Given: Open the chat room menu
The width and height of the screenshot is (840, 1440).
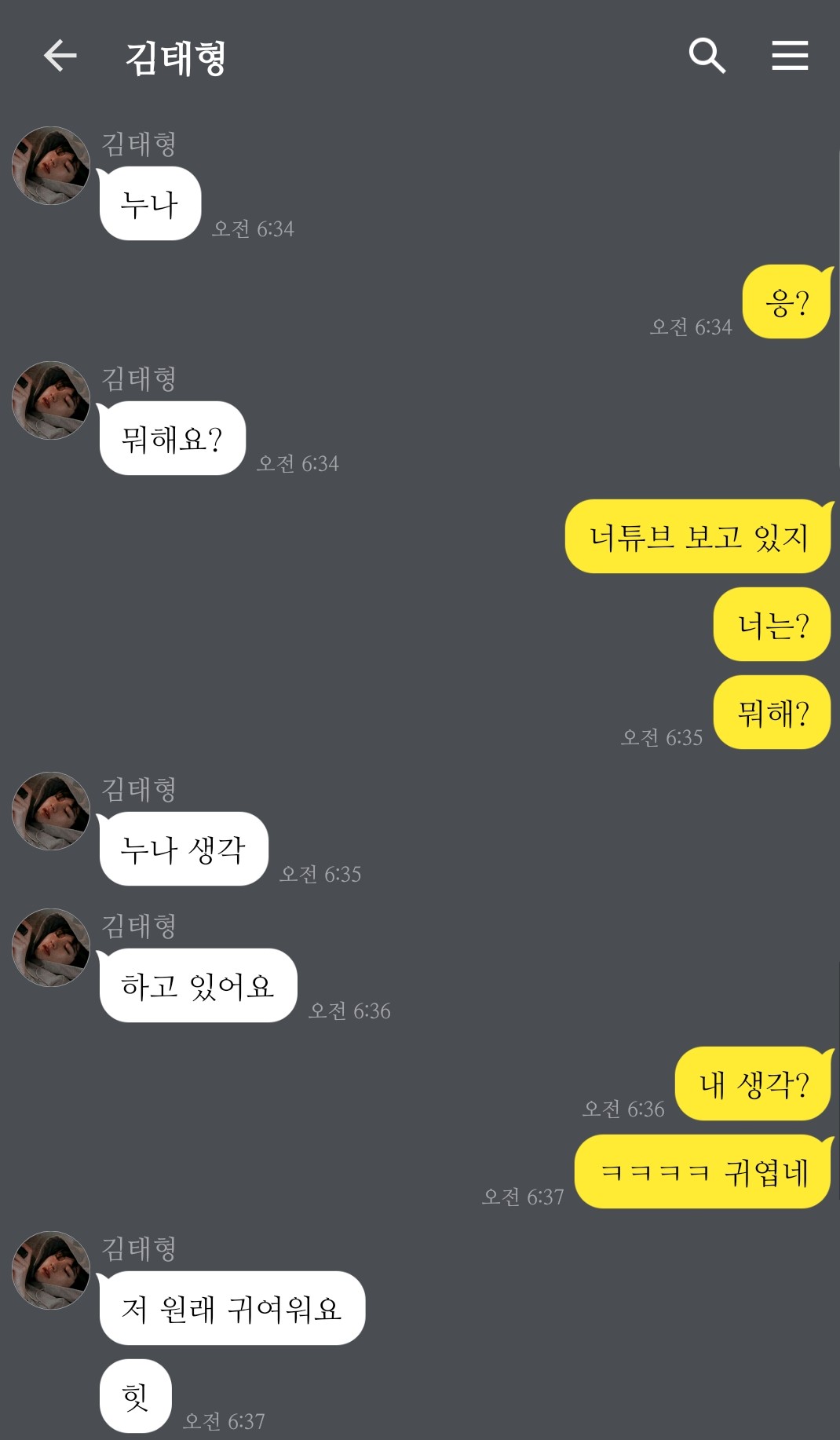Looking at the screenshot, I should [790, 56].
